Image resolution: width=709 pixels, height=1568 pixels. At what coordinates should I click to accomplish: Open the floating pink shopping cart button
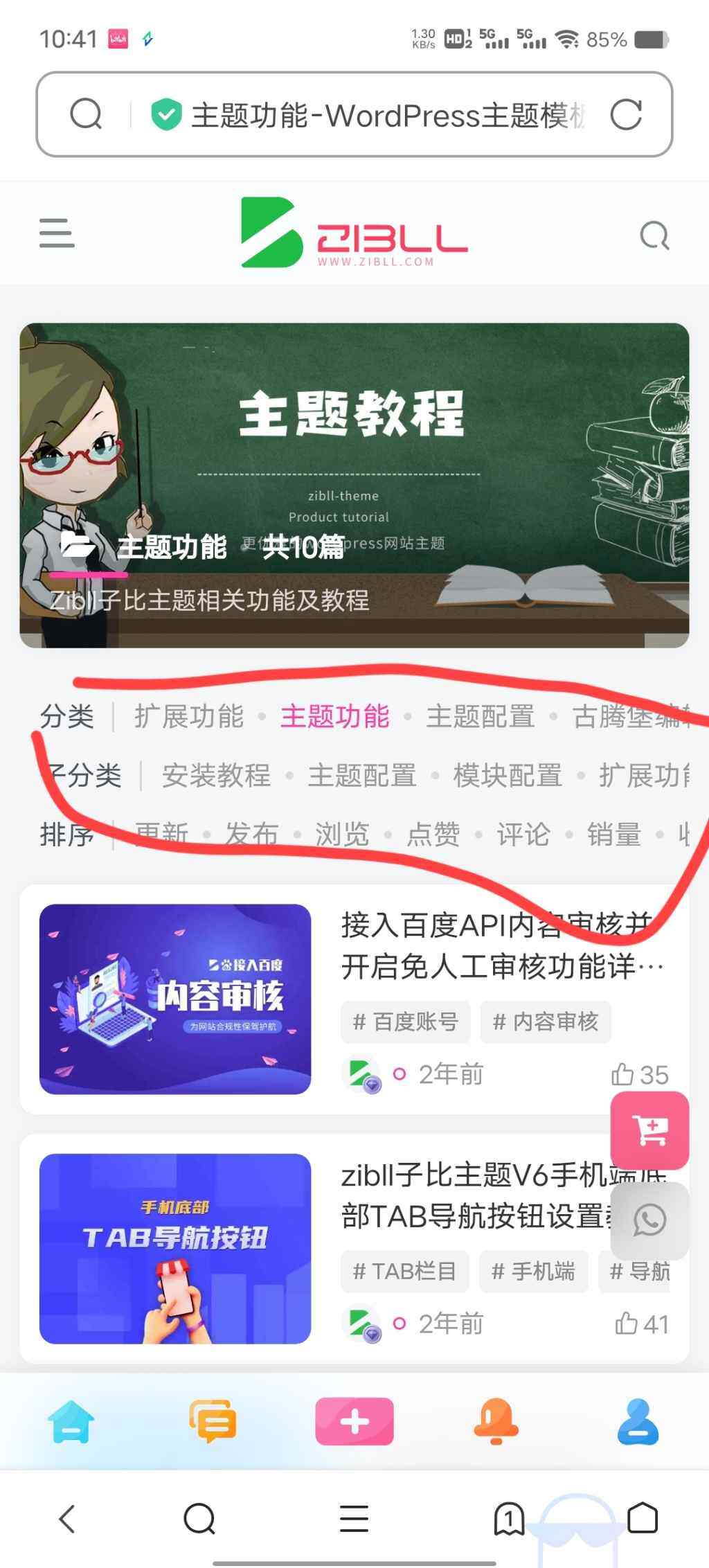(649, 1130)
